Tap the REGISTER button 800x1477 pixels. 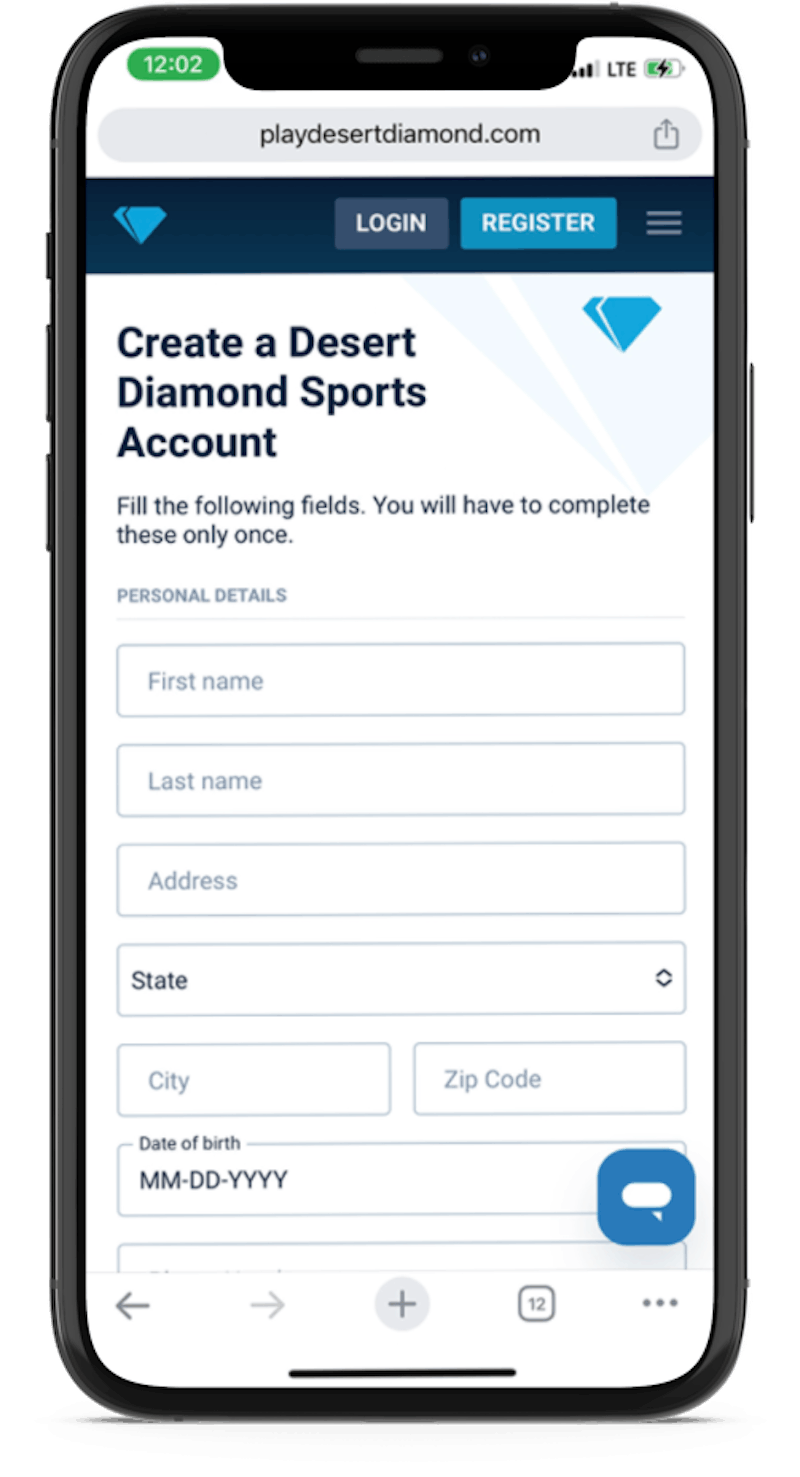pos(538,223)
